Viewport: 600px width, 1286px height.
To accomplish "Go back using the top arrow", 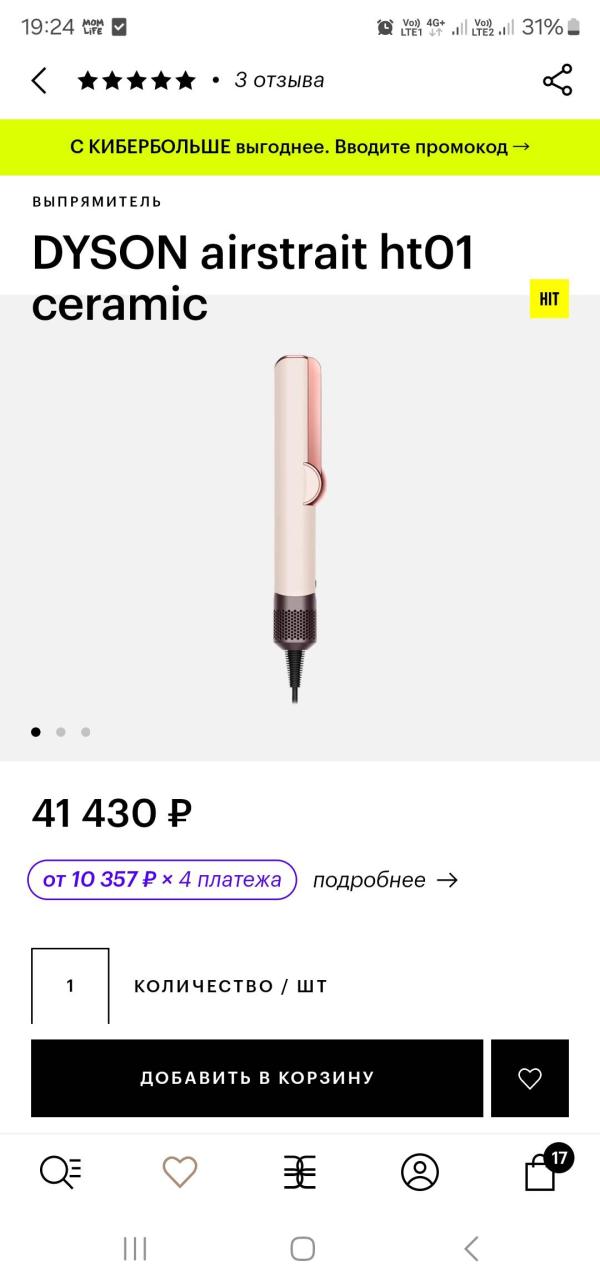I will (39, 81).
